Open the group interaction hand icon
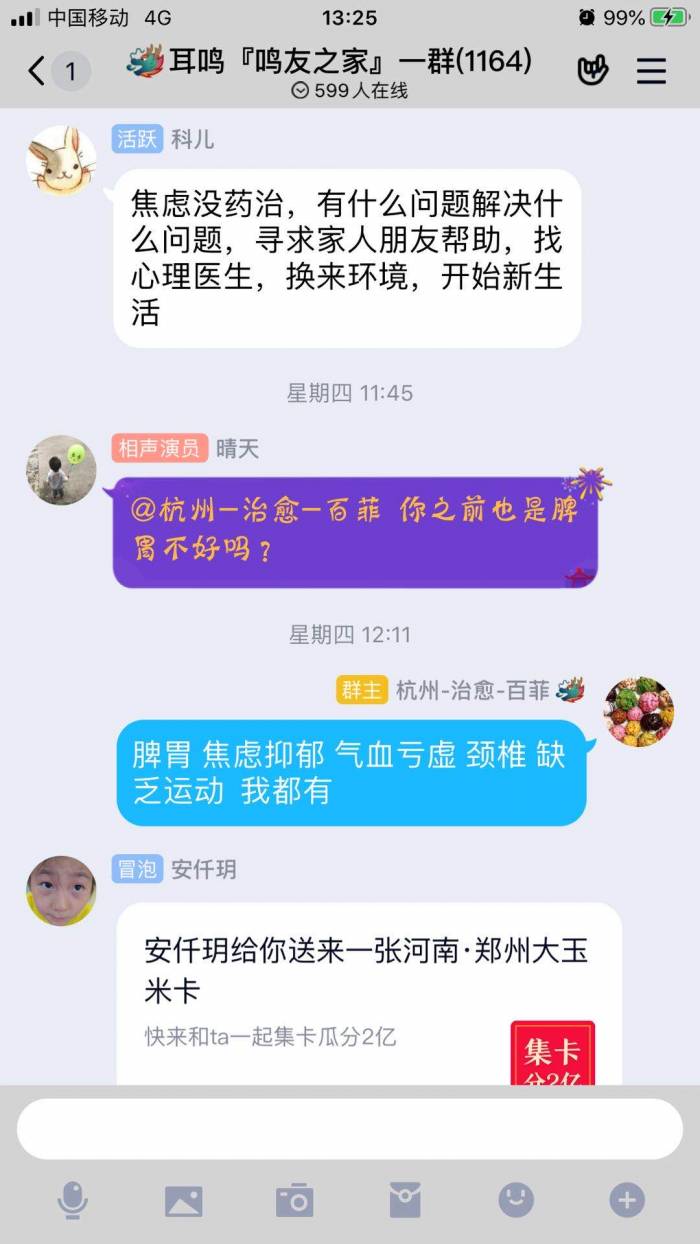Image resolution: width=700 pixels, height=1244 pixels. pyautogui.click(x=594, y=71)
